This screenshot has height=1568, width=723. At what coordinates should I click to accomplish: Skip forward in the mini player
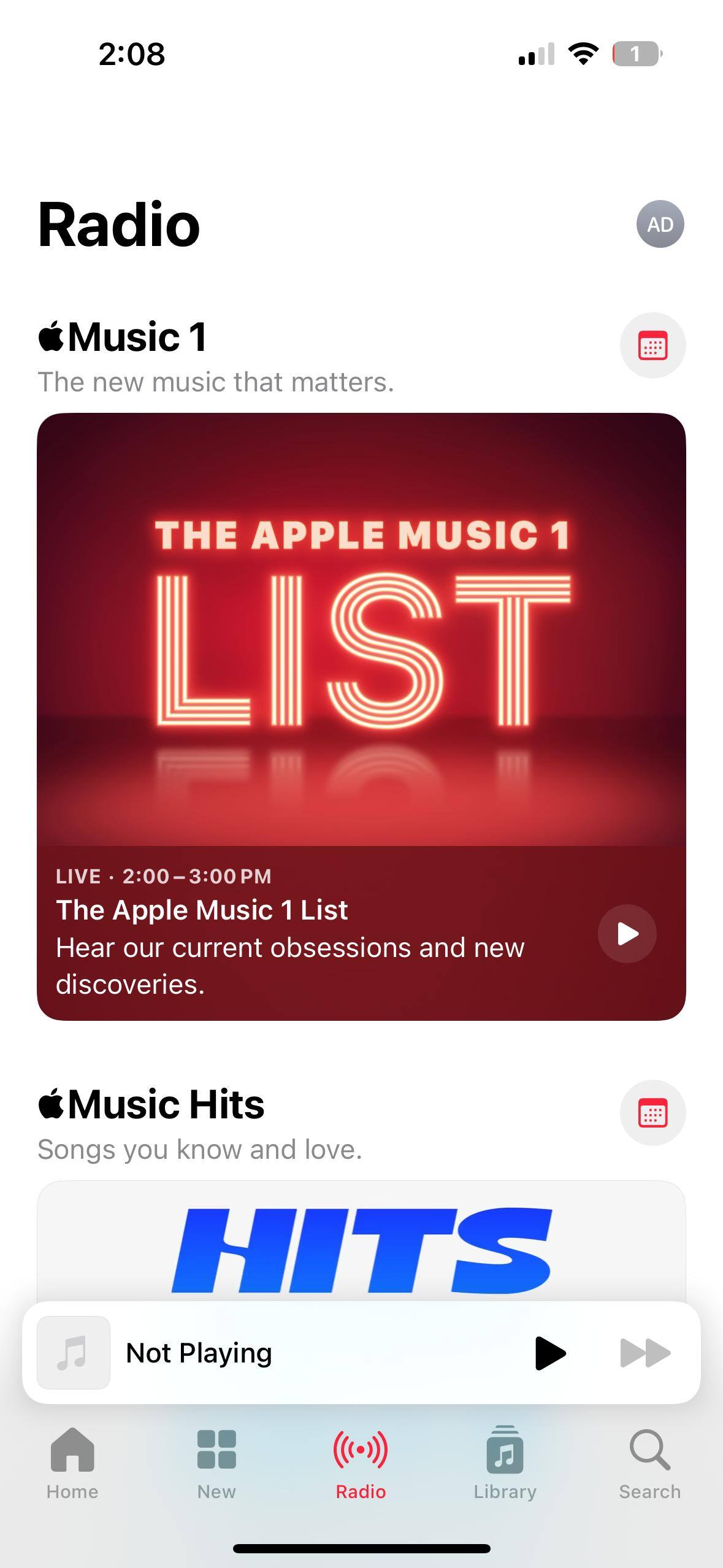[x=645, y=1353]
